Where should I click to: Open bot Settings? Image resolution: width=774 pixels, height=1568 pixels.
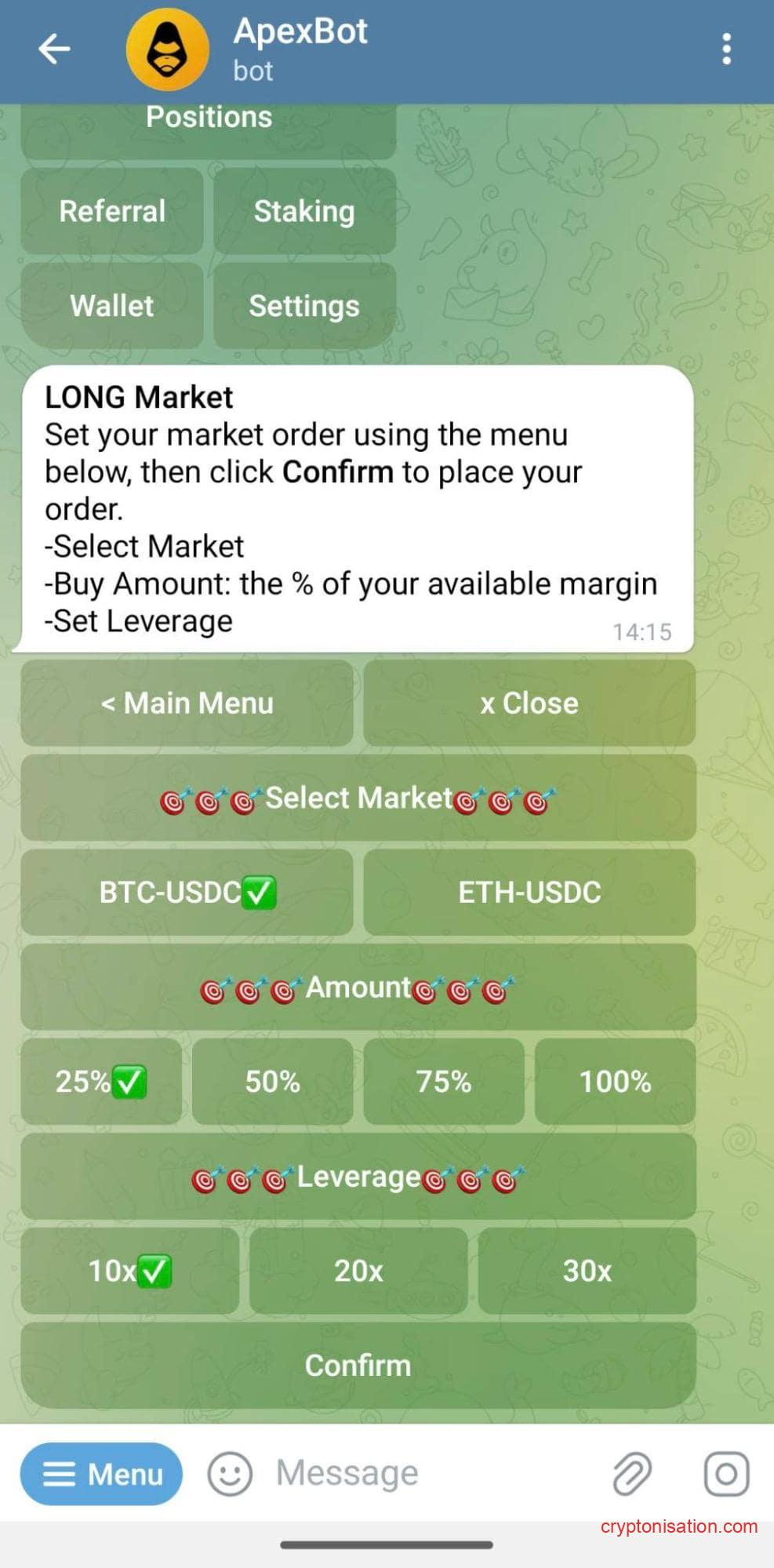304,306
